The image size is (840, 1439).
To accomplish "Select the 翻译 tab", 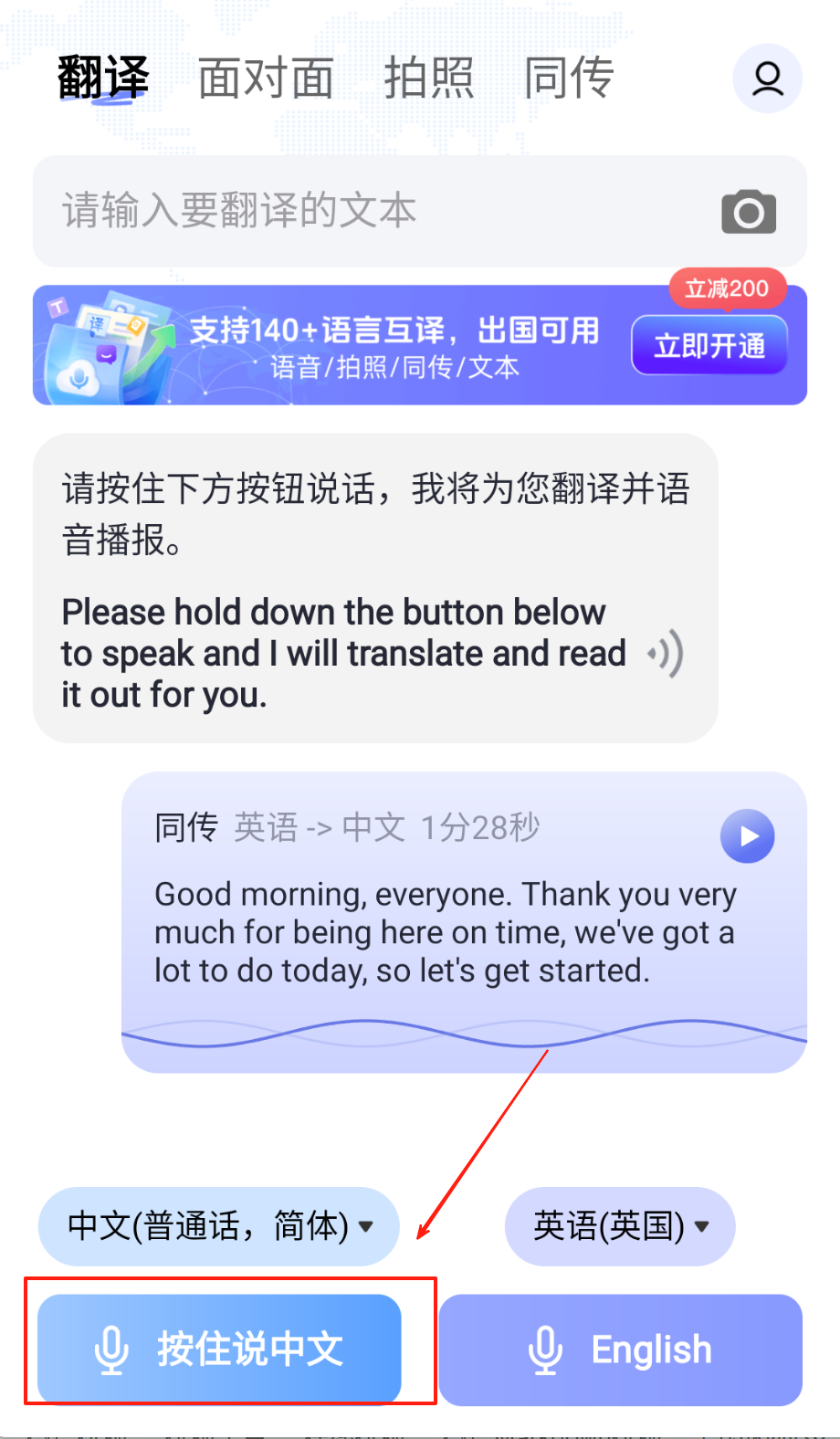I will pyautogui.click(x=102, y=79).
